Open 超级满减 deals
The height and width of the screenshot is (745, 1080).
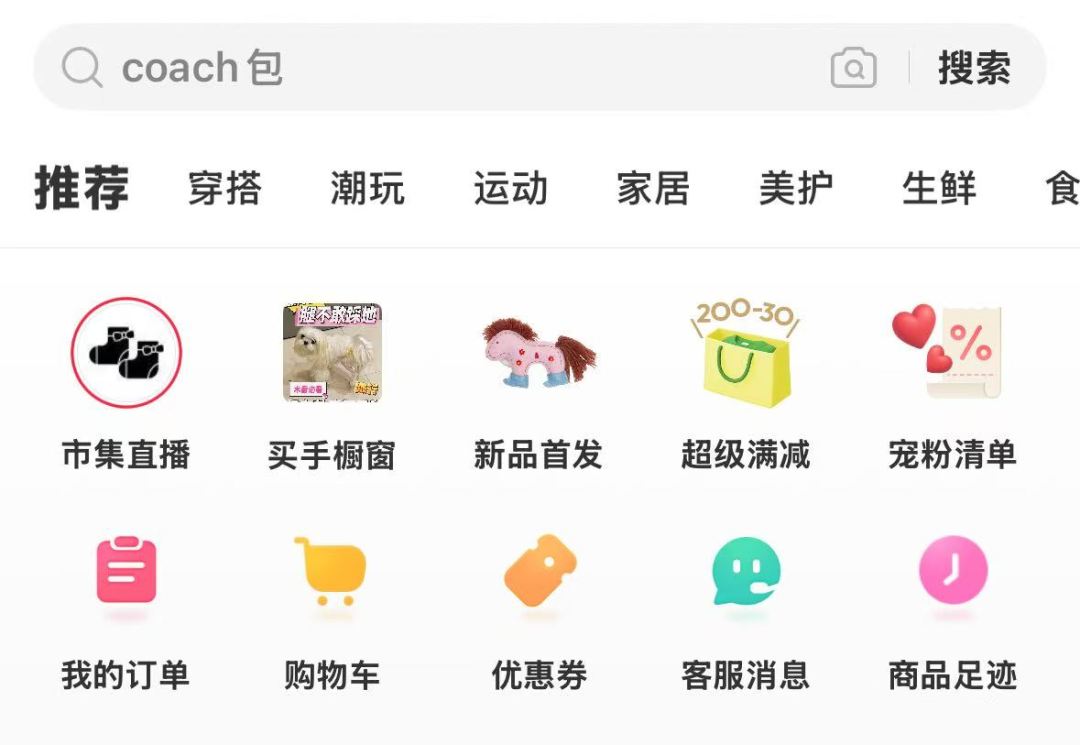[x=745, y=385]
